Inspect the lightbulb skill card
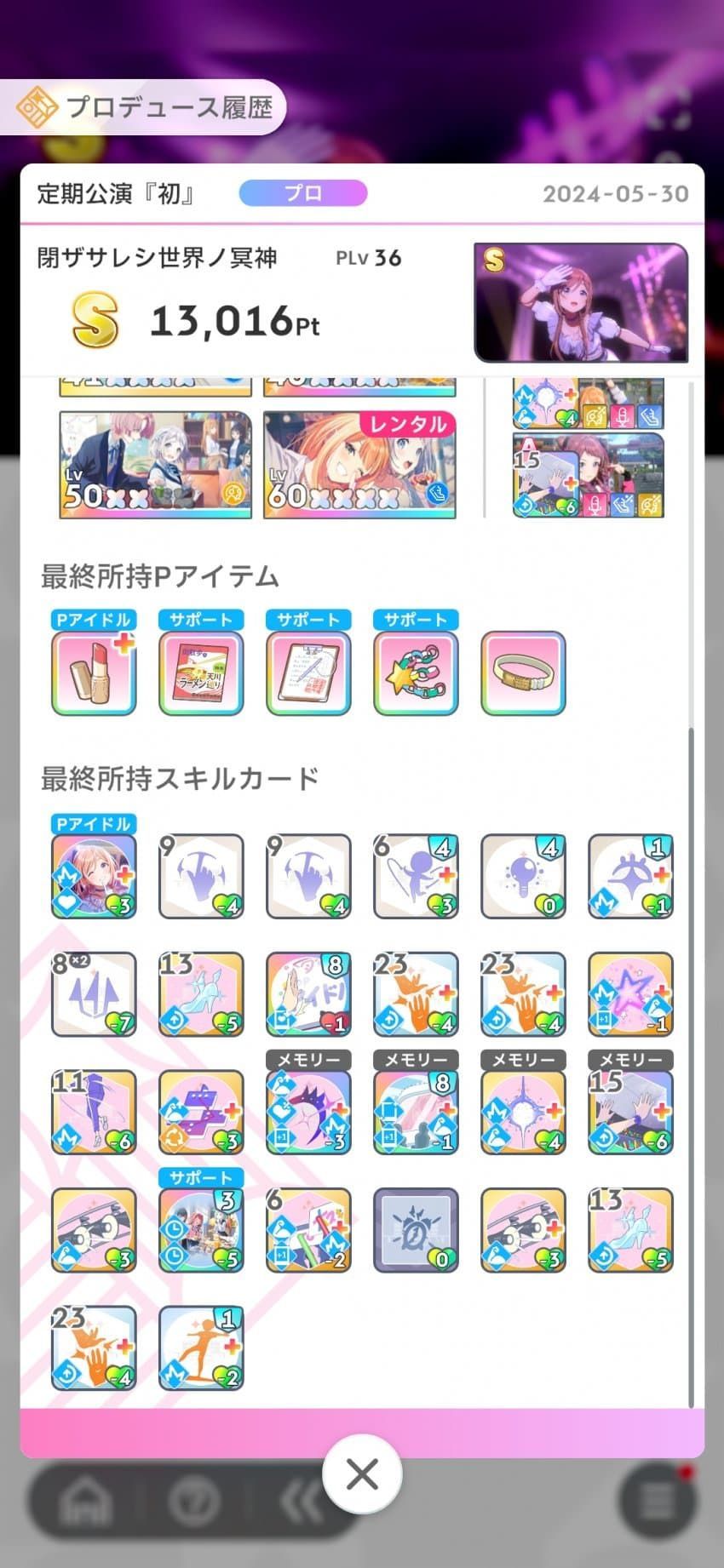 (523, 876)
